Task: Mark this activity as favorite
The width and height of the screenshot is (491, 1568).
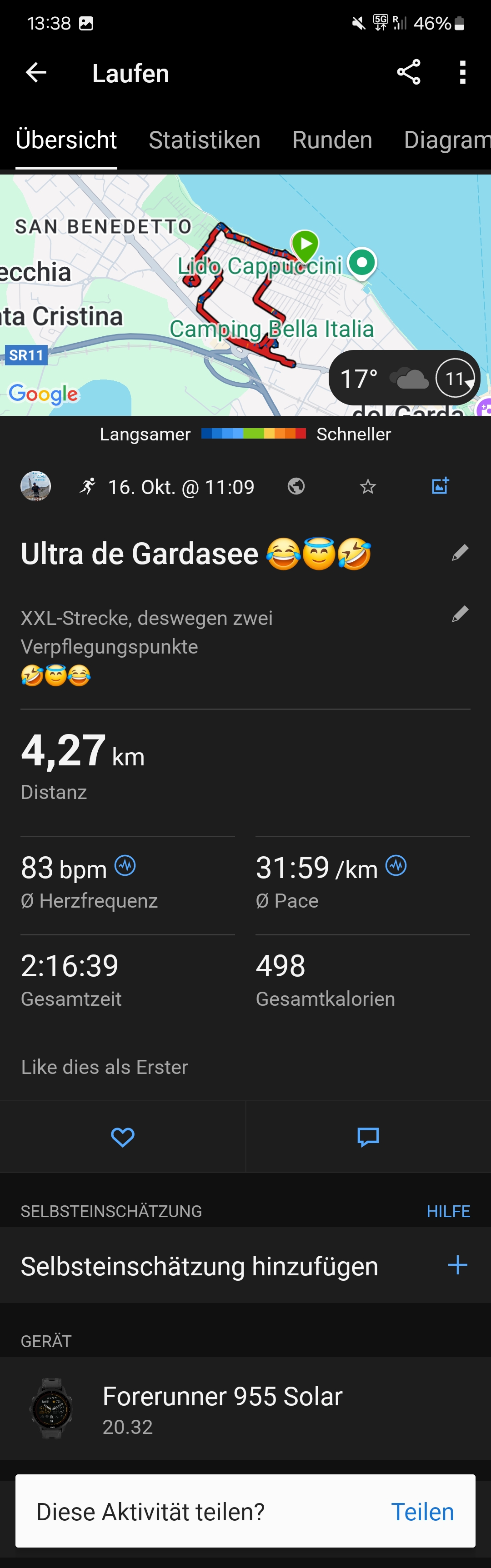Action: (x=367, y=486)
